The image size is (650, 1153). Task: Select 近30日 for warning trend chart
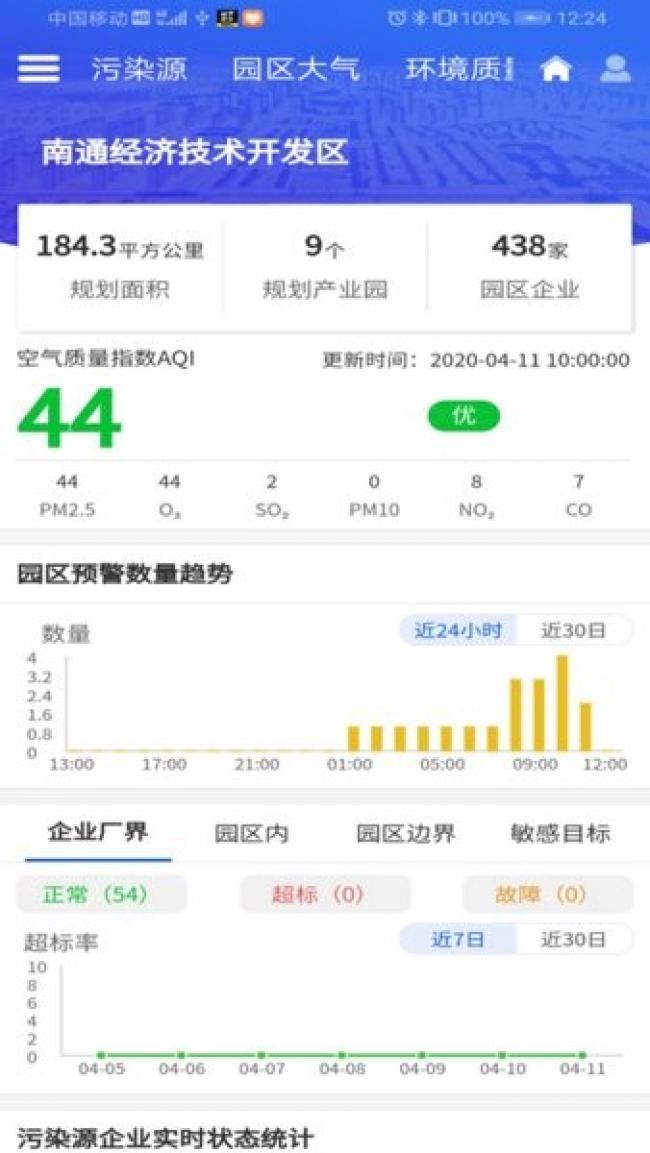click(x=574, y=630)
